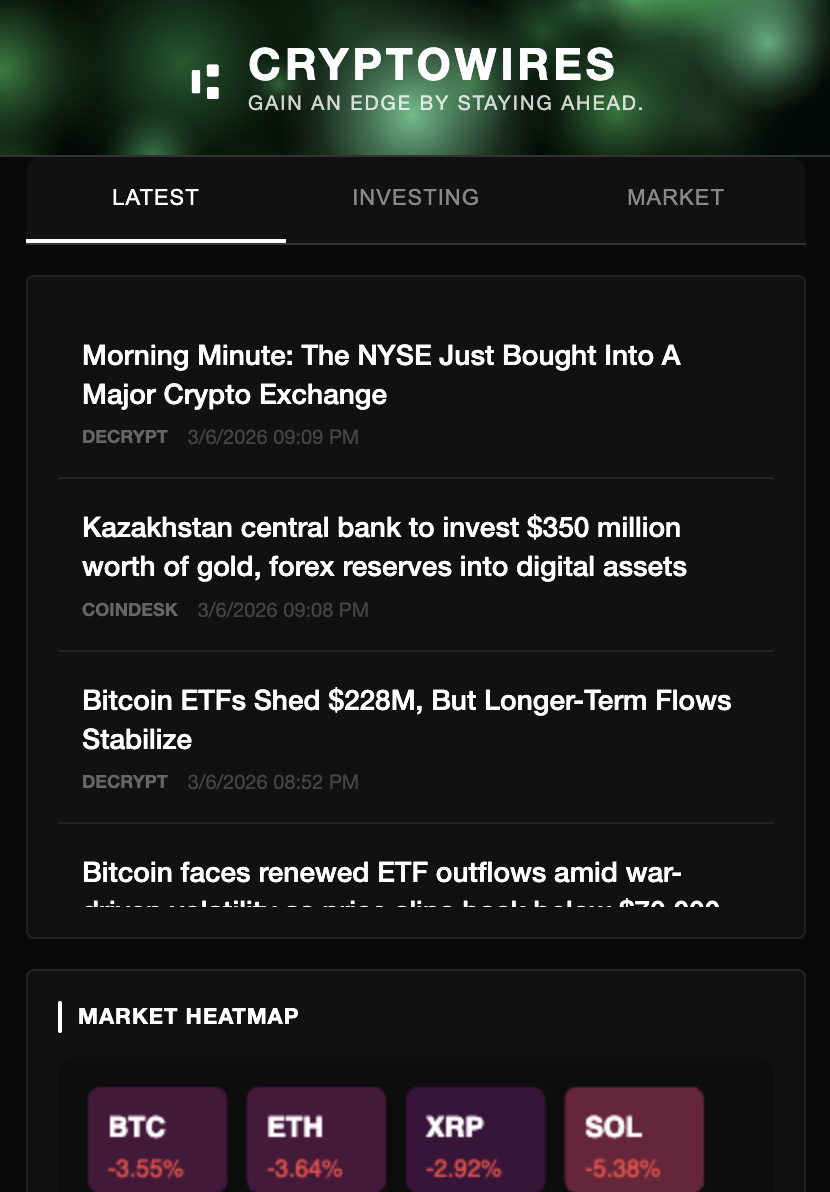Open the Bitcoin ETFs Shed $228M article
This screenshot has width=830, height=1192.
(x=407, y=720)
